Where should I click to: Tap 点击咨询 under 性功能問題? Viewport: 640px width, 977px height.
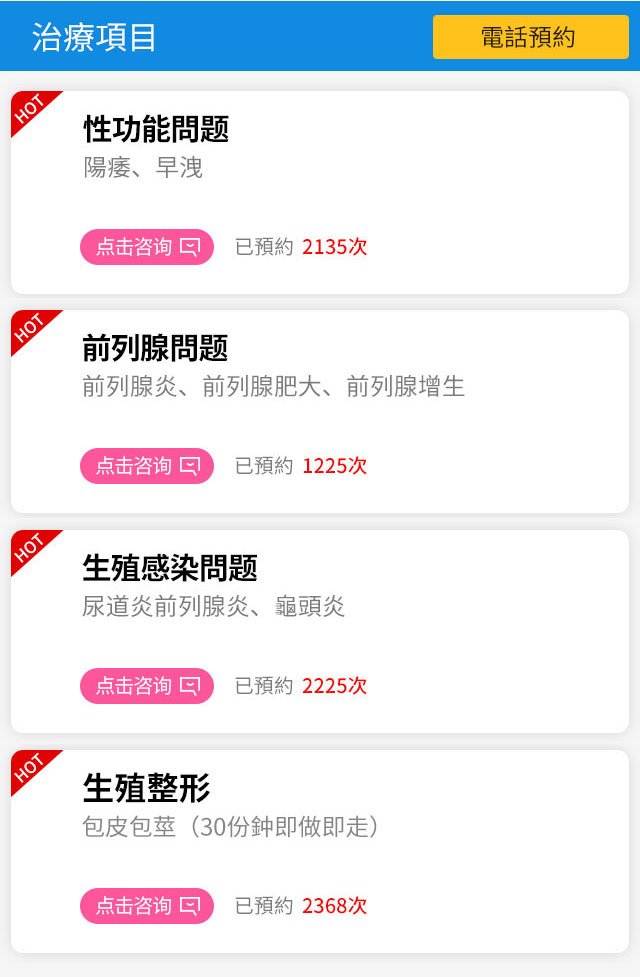tap(147, 247)
